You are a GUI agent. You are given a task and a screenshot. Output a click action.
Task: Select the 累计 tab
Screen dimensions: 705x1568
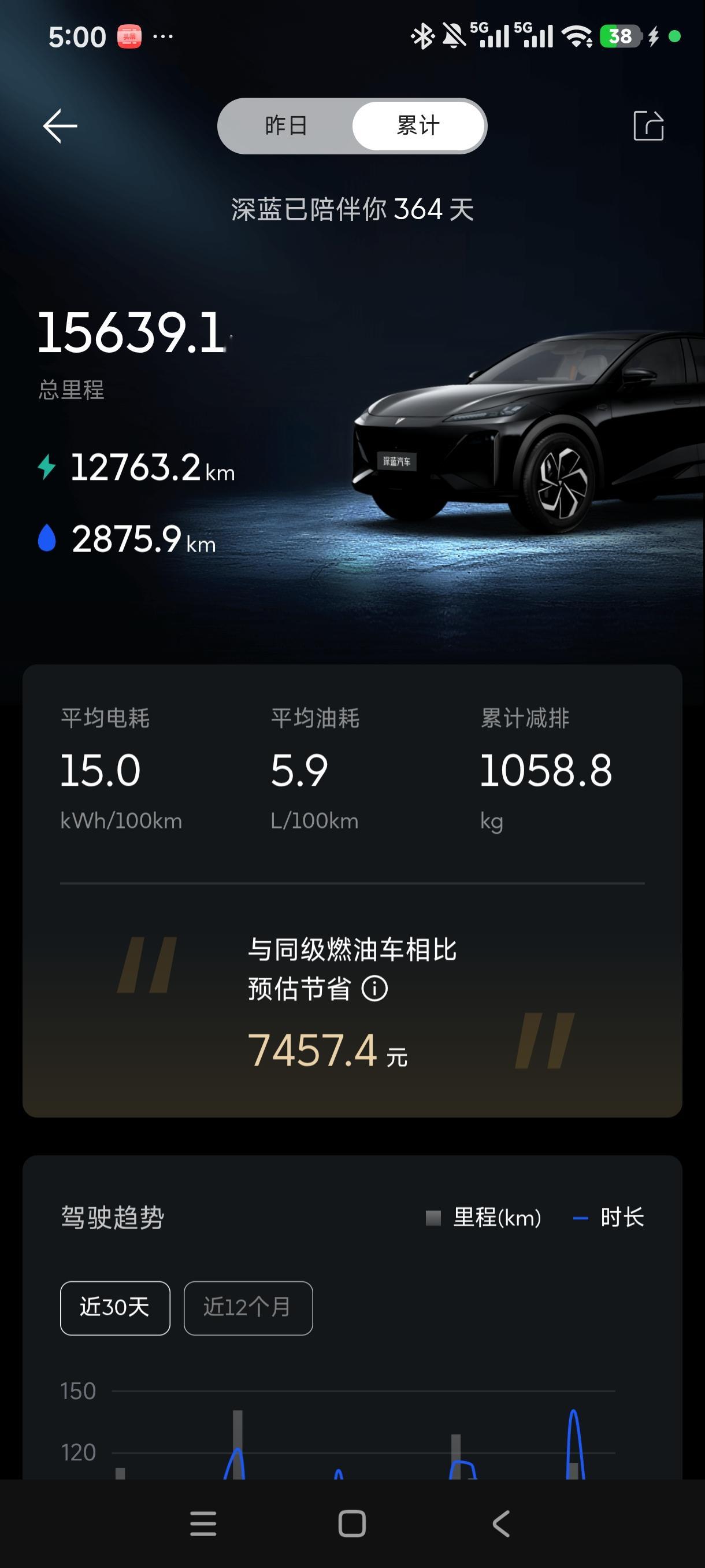pos(418,126)
